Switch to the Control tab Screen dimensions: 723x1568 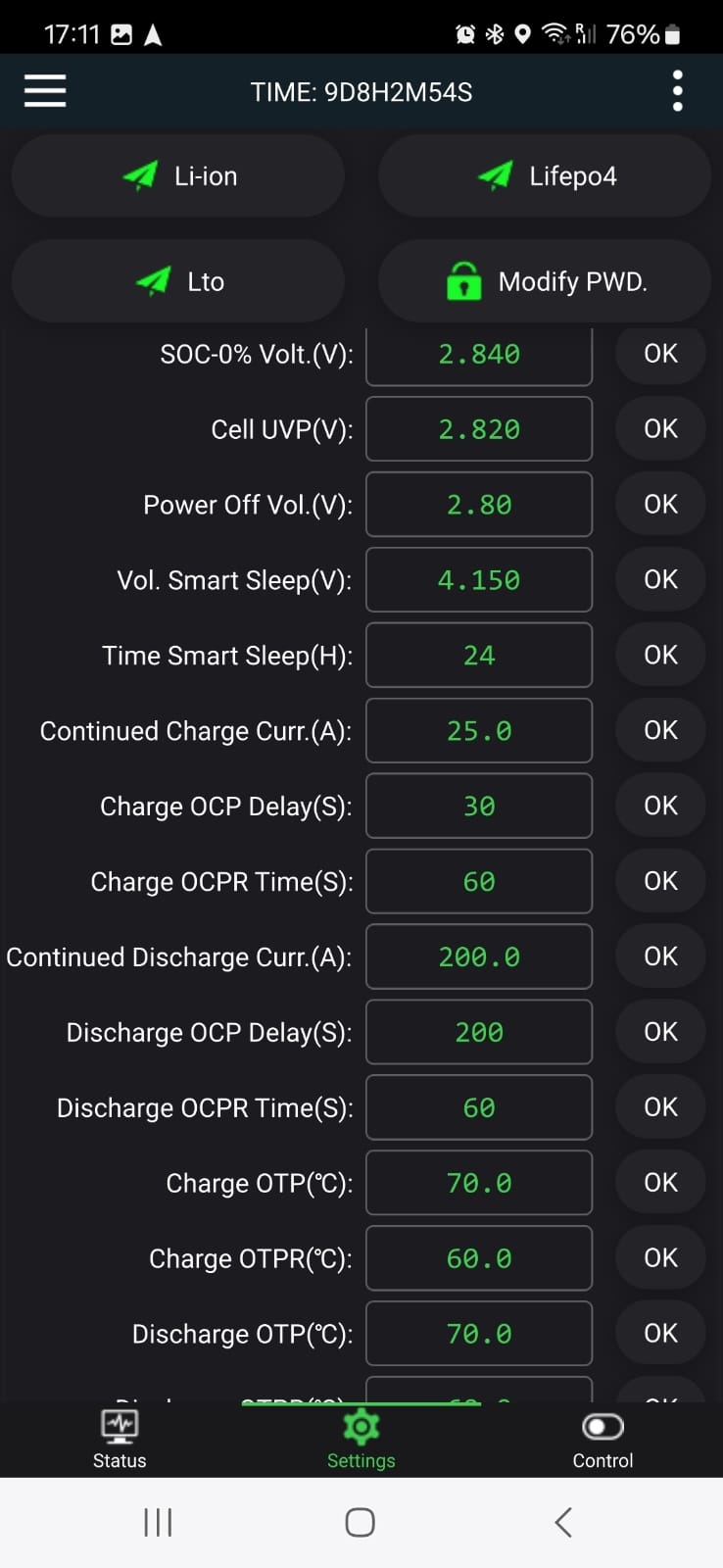tap(602, 1440)
